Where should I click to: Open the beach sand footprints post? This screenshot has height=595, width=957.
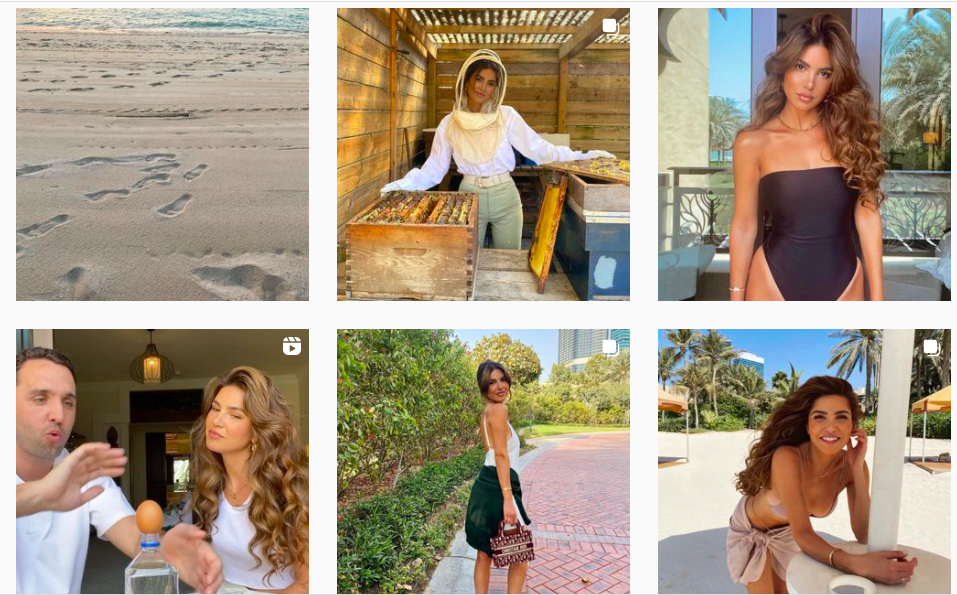tap(162, 154)
